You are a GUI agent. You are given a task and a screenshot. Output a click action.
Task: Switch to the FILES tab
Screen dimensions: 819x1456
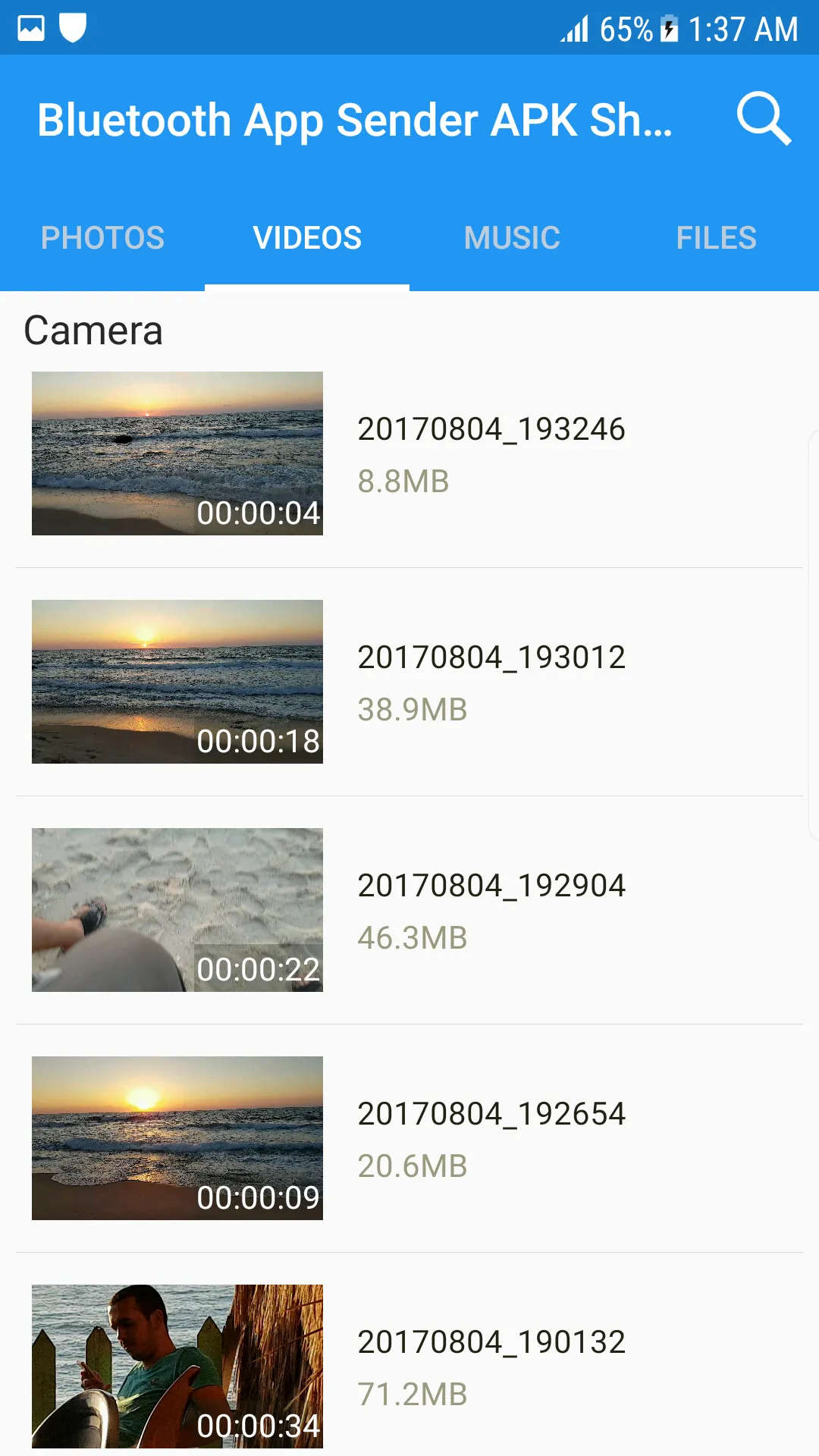coord(716,237)
